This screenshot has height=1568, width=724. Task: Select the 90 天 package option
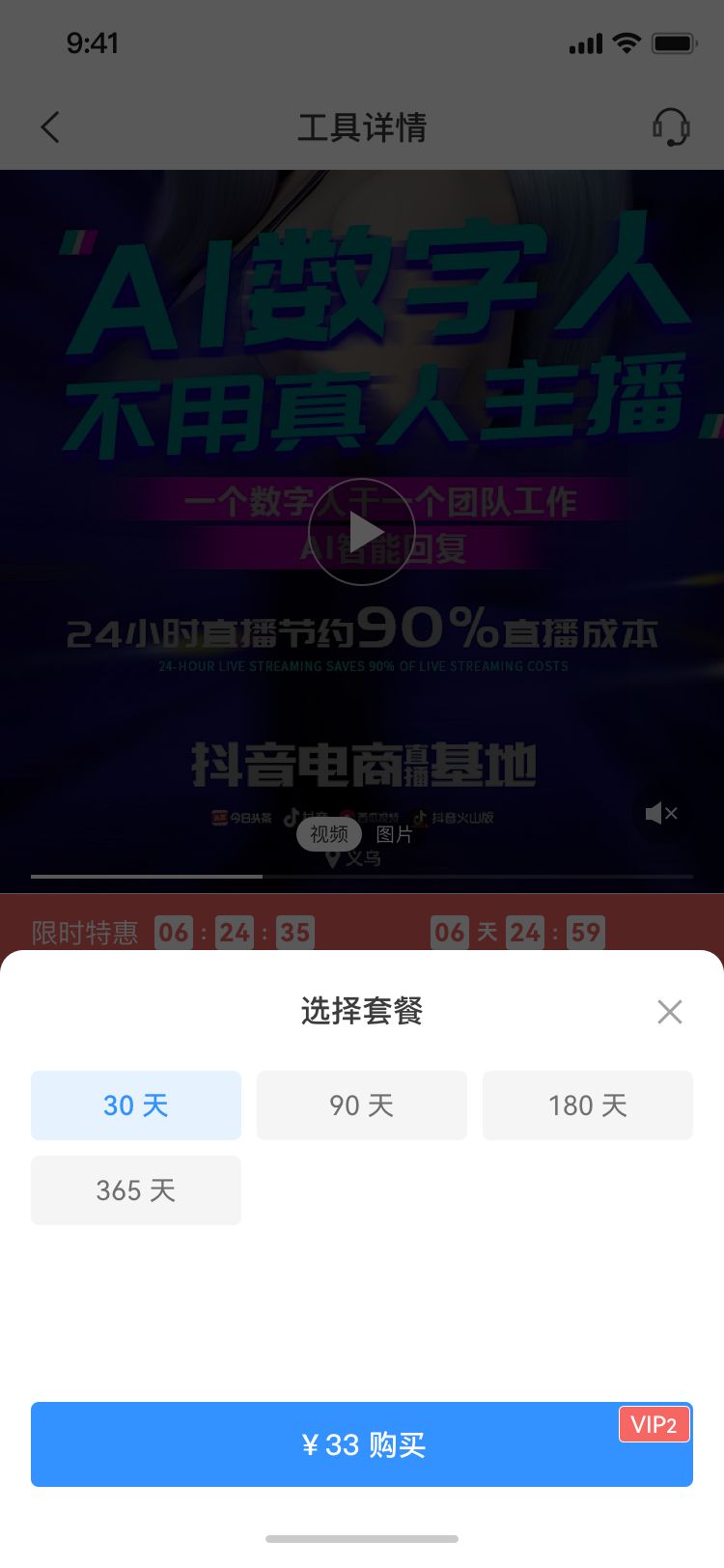(x=361, y=1105)
